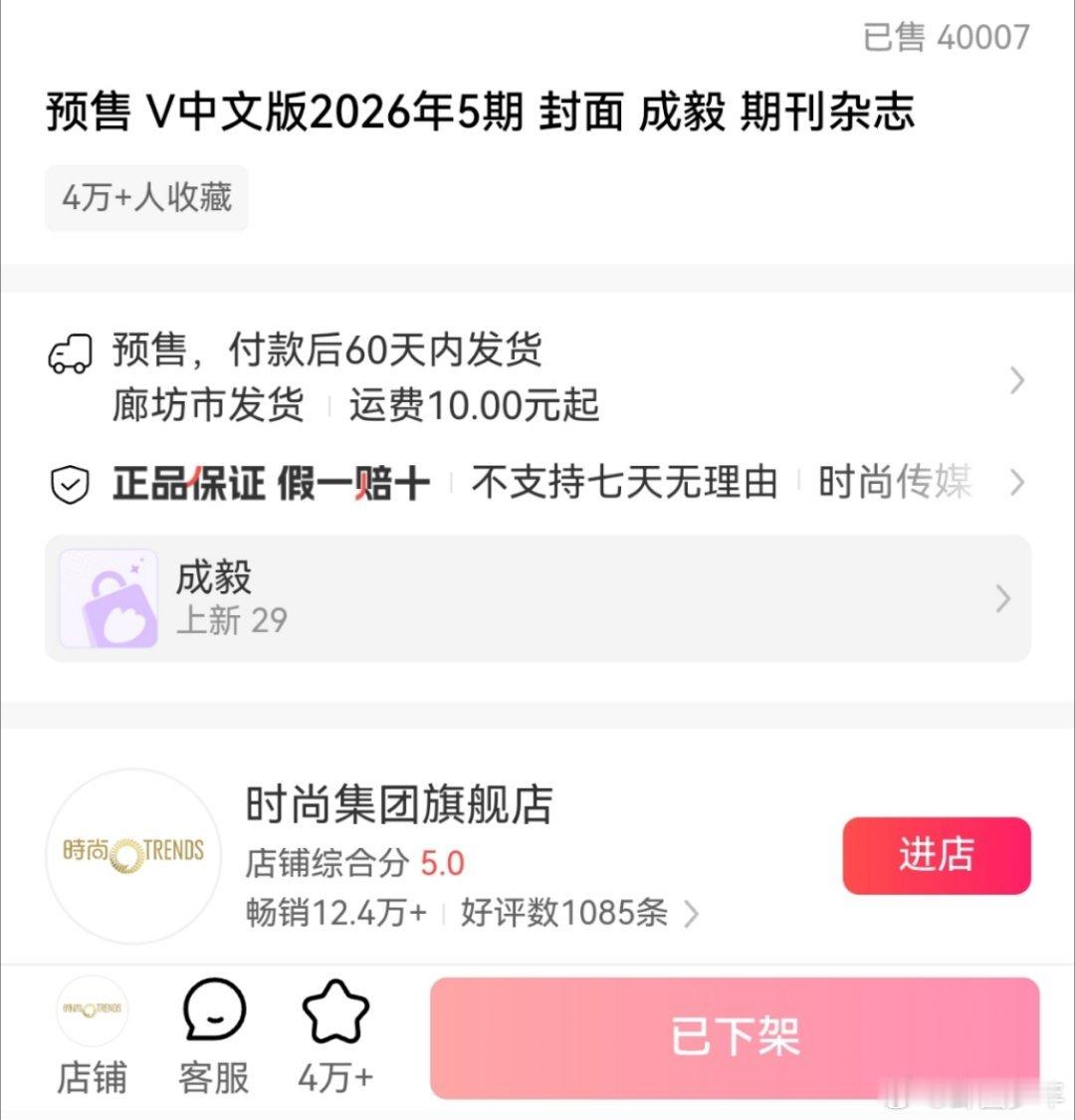The height and width of the screenshot is (1120, 1075).
Task: Open the purple shopping bag icon for 成毅
Action: (108, 595)
